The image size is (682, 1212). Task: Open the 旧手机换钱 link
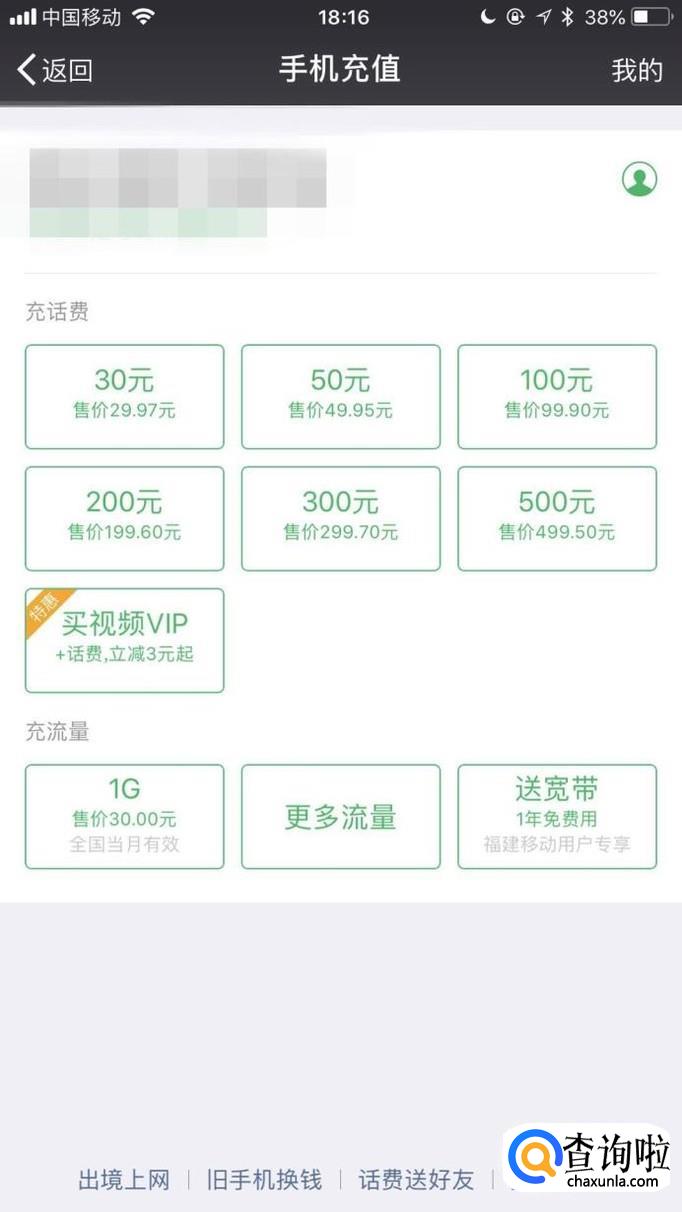[264, 1180]
